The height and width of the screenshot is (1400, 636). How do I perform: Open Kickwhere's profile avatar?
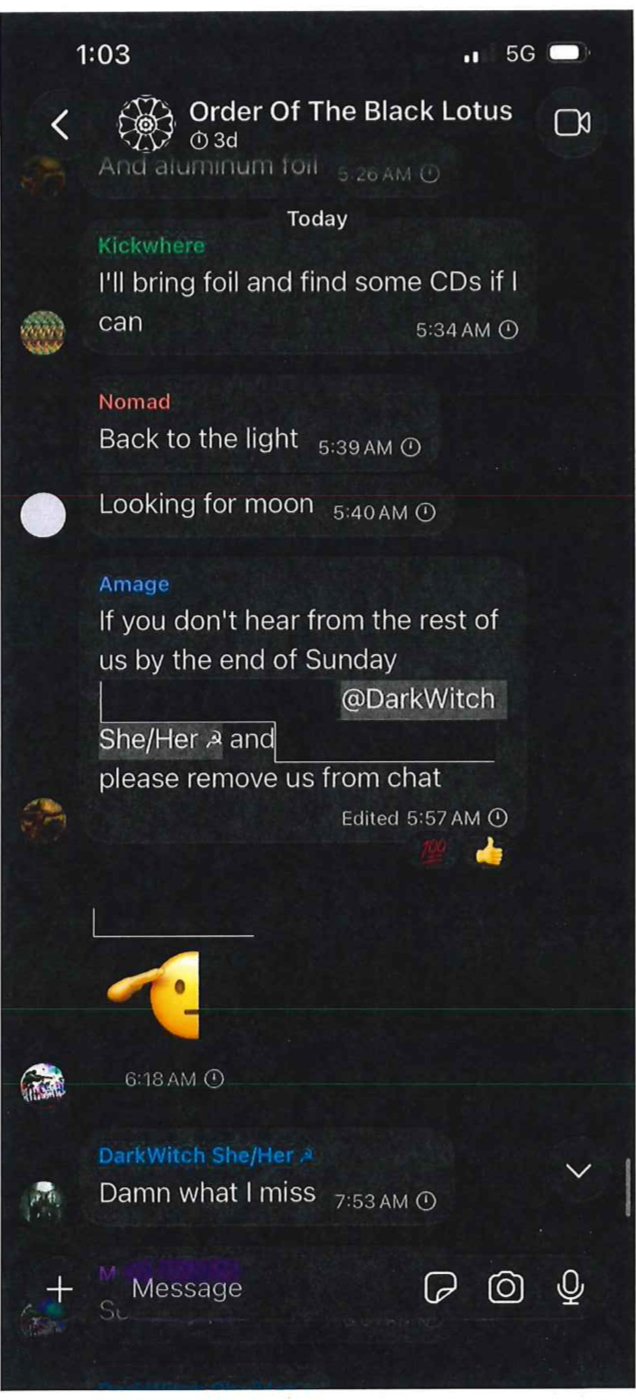pyautogui.click(x=42, y=331)
